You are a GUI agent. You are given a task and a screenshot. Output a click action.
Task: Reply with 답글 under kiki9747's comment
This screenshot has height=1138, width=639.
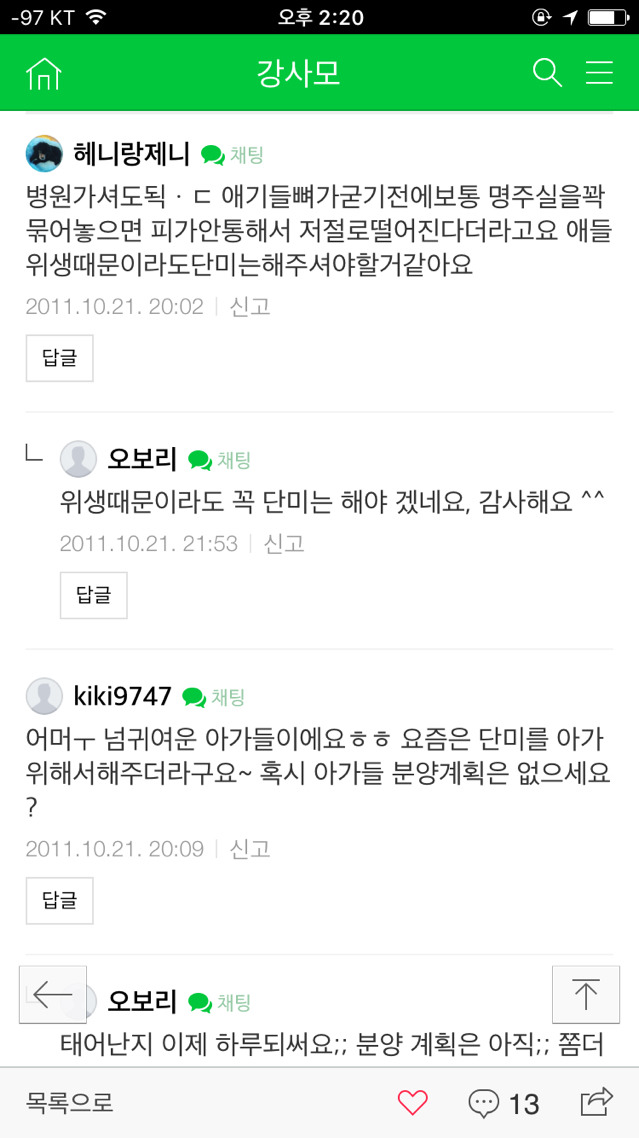[59, 900]
